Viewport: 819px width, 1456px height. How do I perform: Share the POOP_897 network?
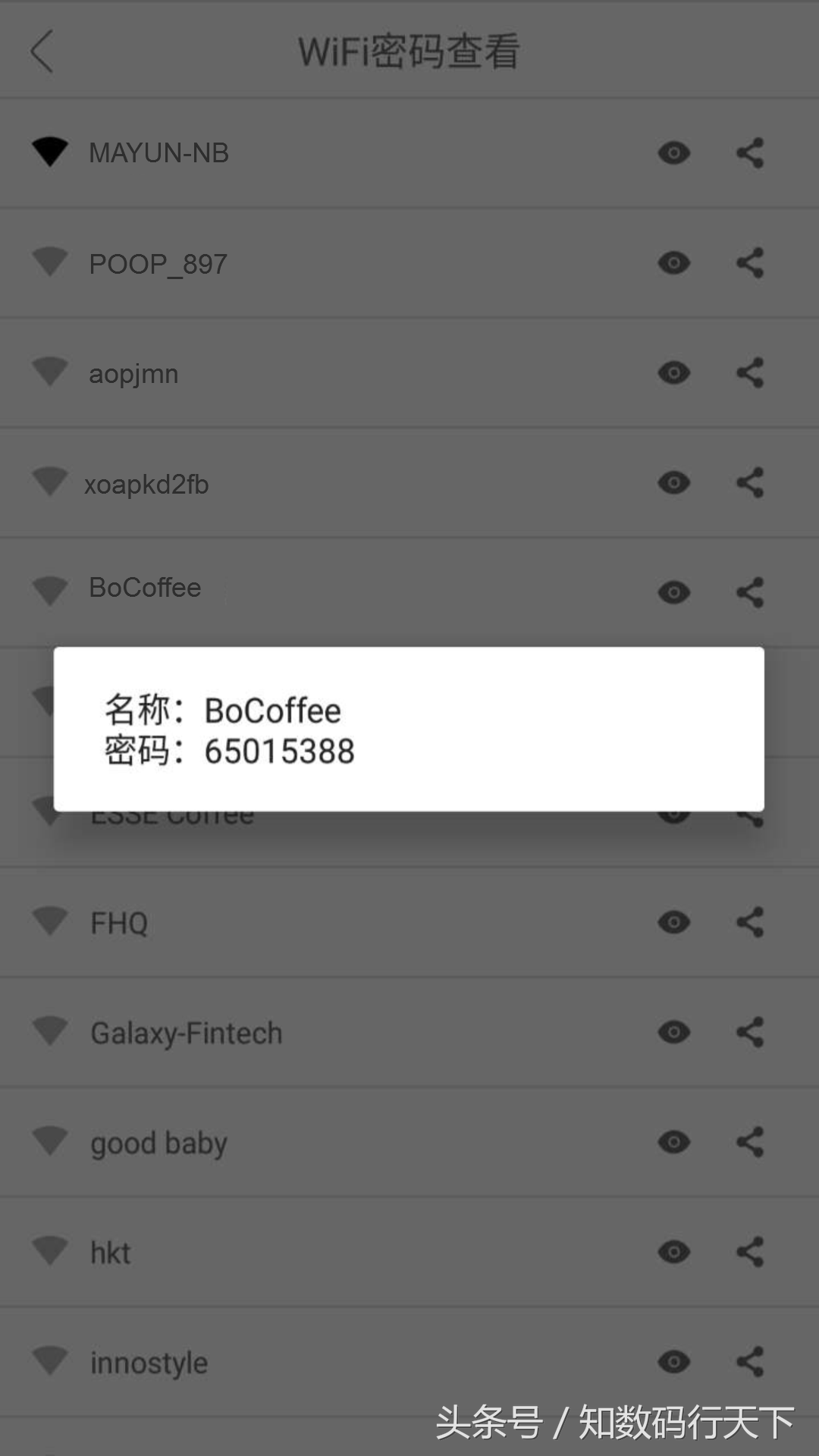(x=750, y=263)
